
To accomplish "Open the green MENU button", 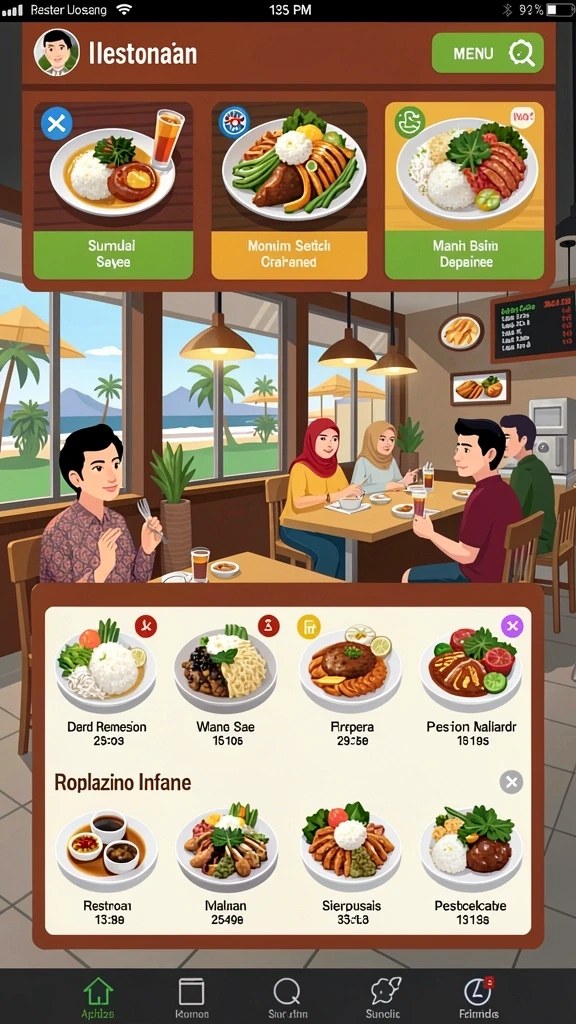I will 487,53.
